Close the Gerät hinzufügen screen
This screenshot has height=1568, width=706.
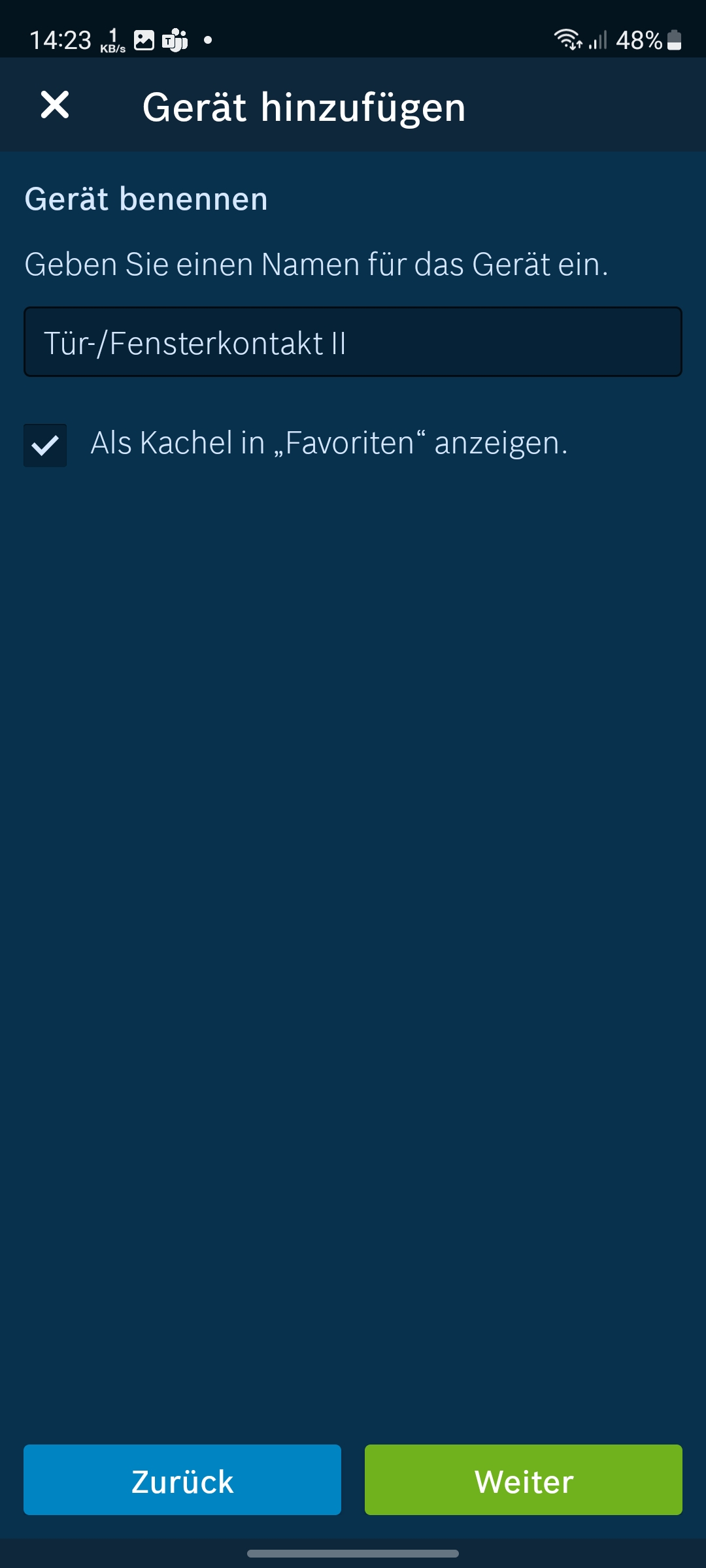click(x=55, y=105)
